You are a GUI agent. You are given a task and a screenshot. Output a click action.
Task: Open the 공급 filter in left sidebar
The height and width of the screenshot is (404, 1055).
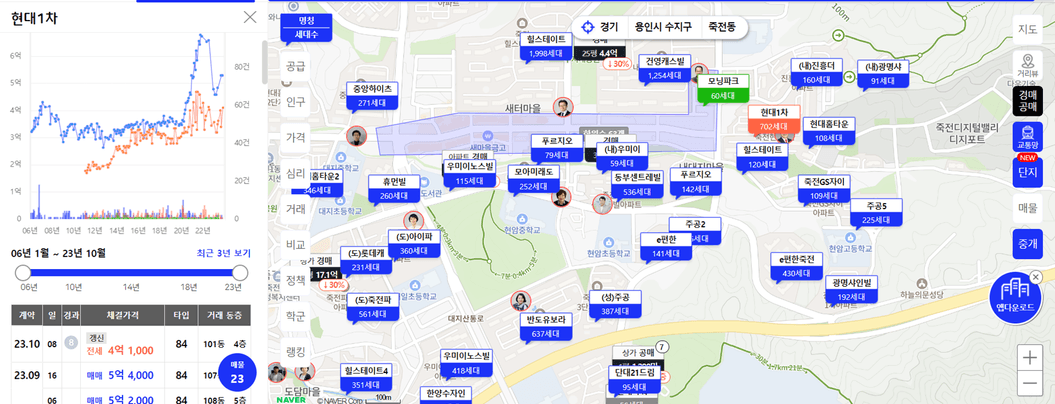pyautogui.click(x=295, y=66)
